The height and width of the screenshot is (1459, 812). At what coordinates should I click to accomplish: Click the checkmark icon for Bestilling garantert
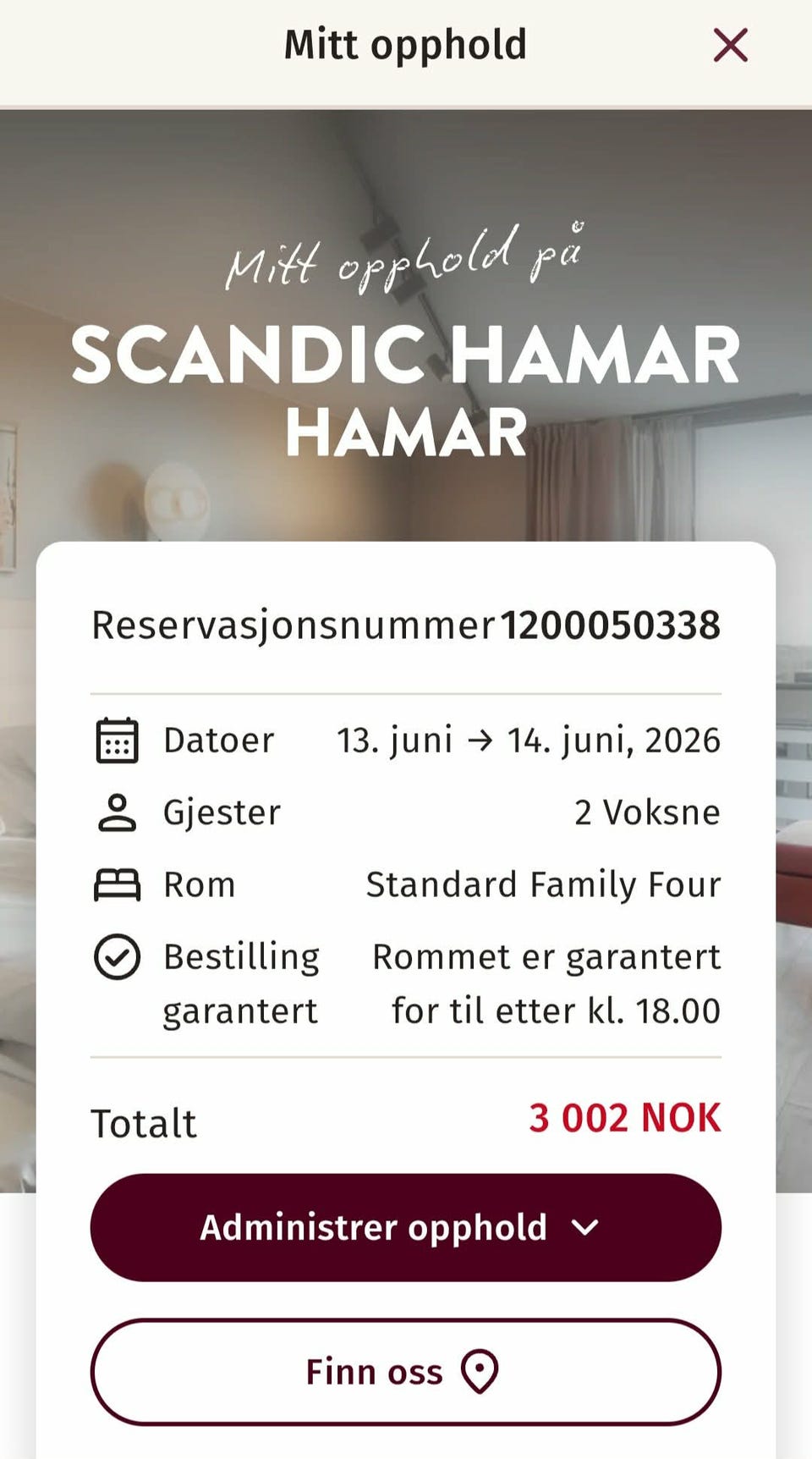116,958
